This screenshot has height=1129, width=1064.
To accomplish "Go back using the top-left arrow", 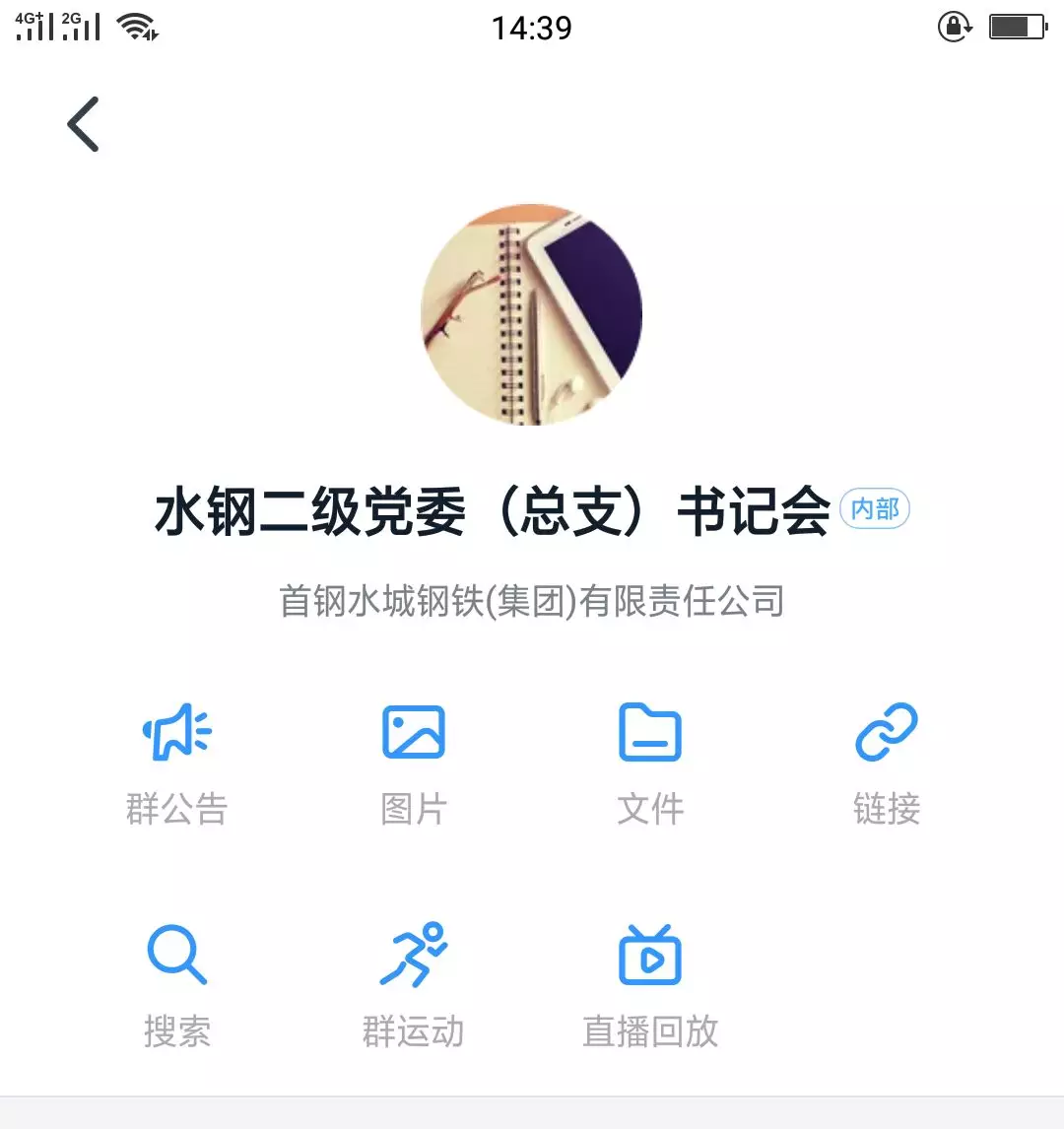I will pos(83,124).
